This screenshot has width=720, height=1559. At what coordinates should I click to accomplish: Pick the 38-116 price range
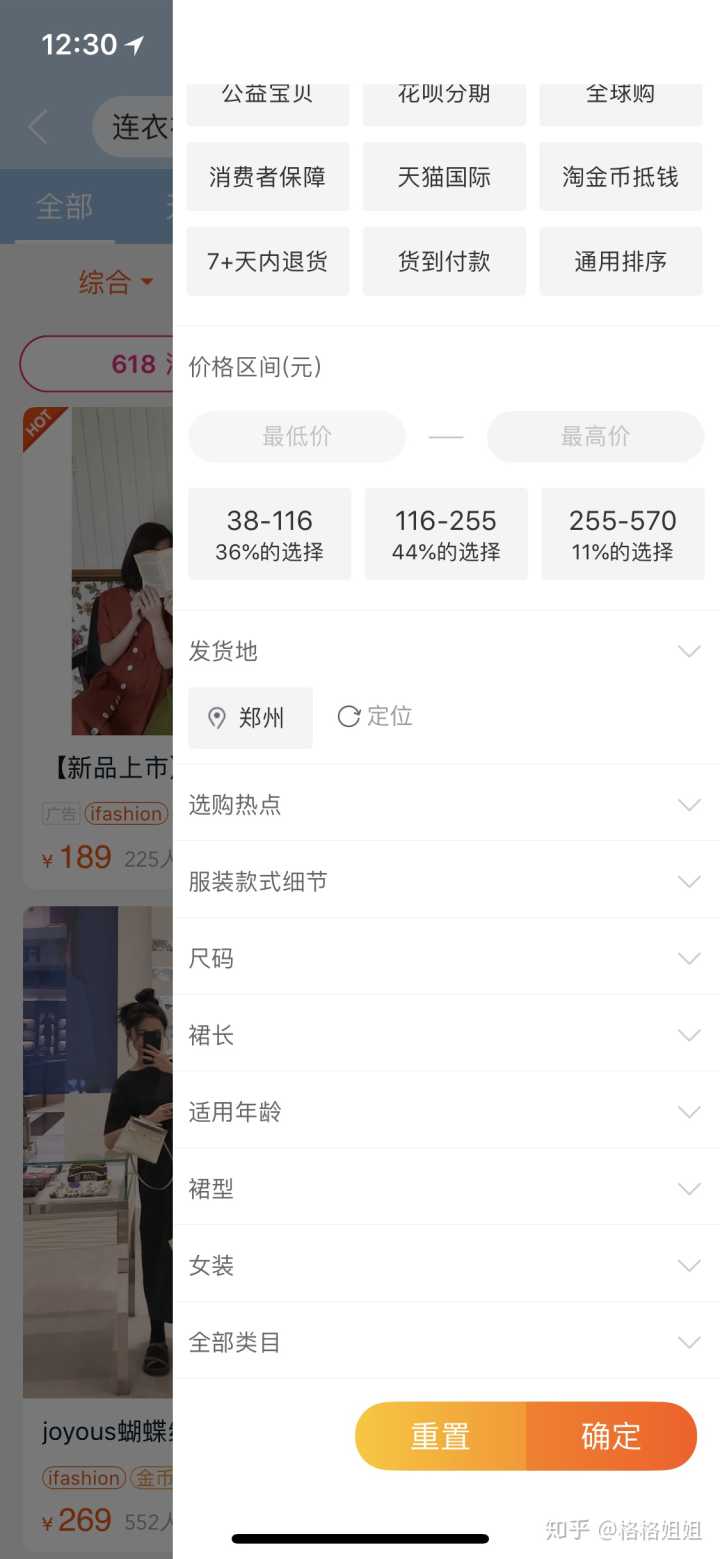269,534
